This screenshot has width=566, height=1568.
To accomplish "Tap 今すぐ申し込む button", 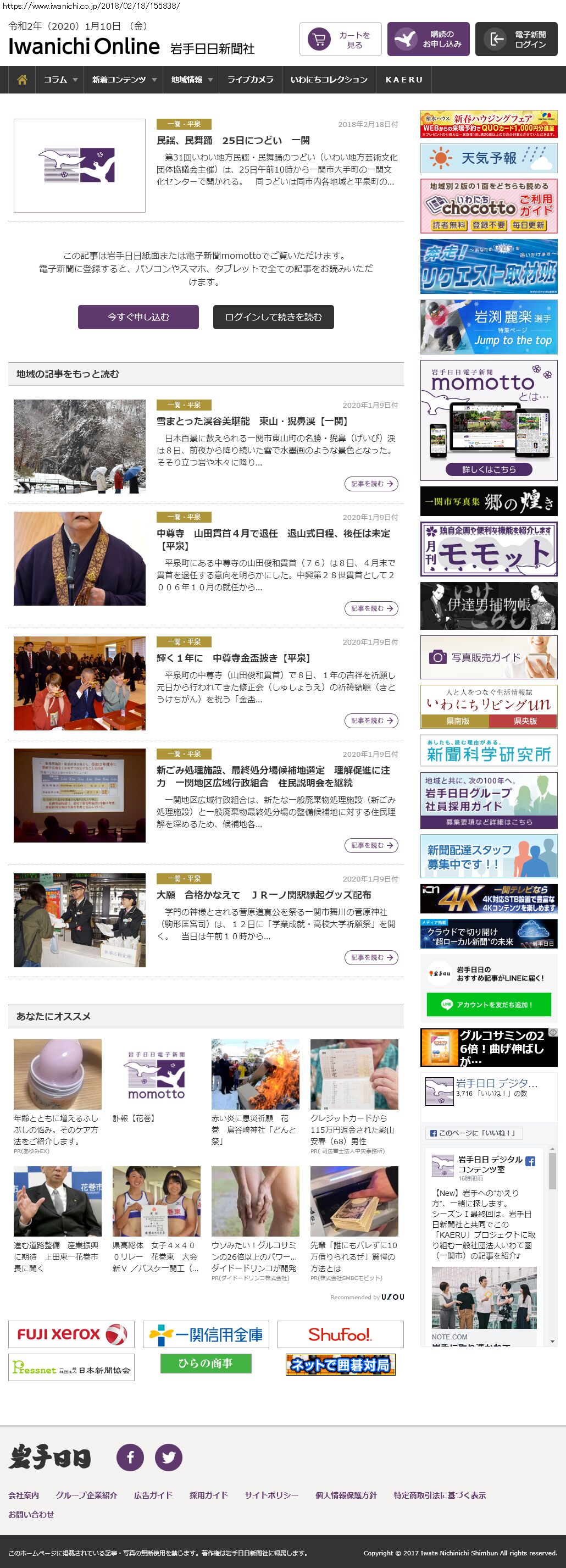I will click(138, 317).
